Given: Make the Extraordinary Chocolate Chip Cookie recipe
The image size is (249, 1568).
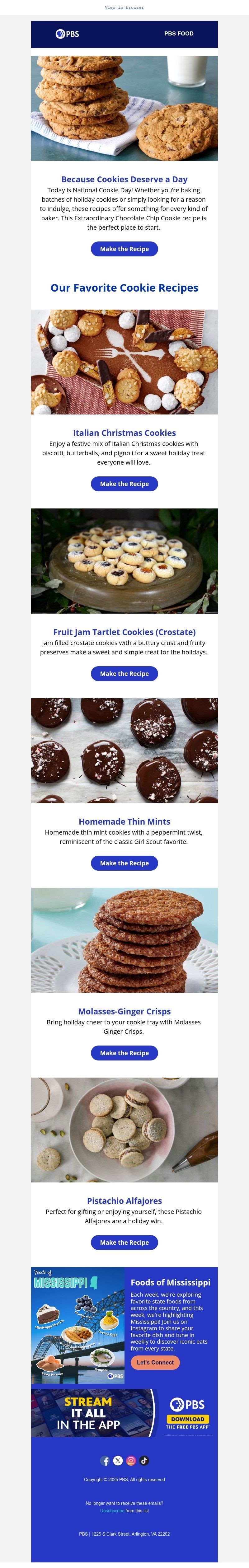Looking at the screenshot, I should point(124,249).
